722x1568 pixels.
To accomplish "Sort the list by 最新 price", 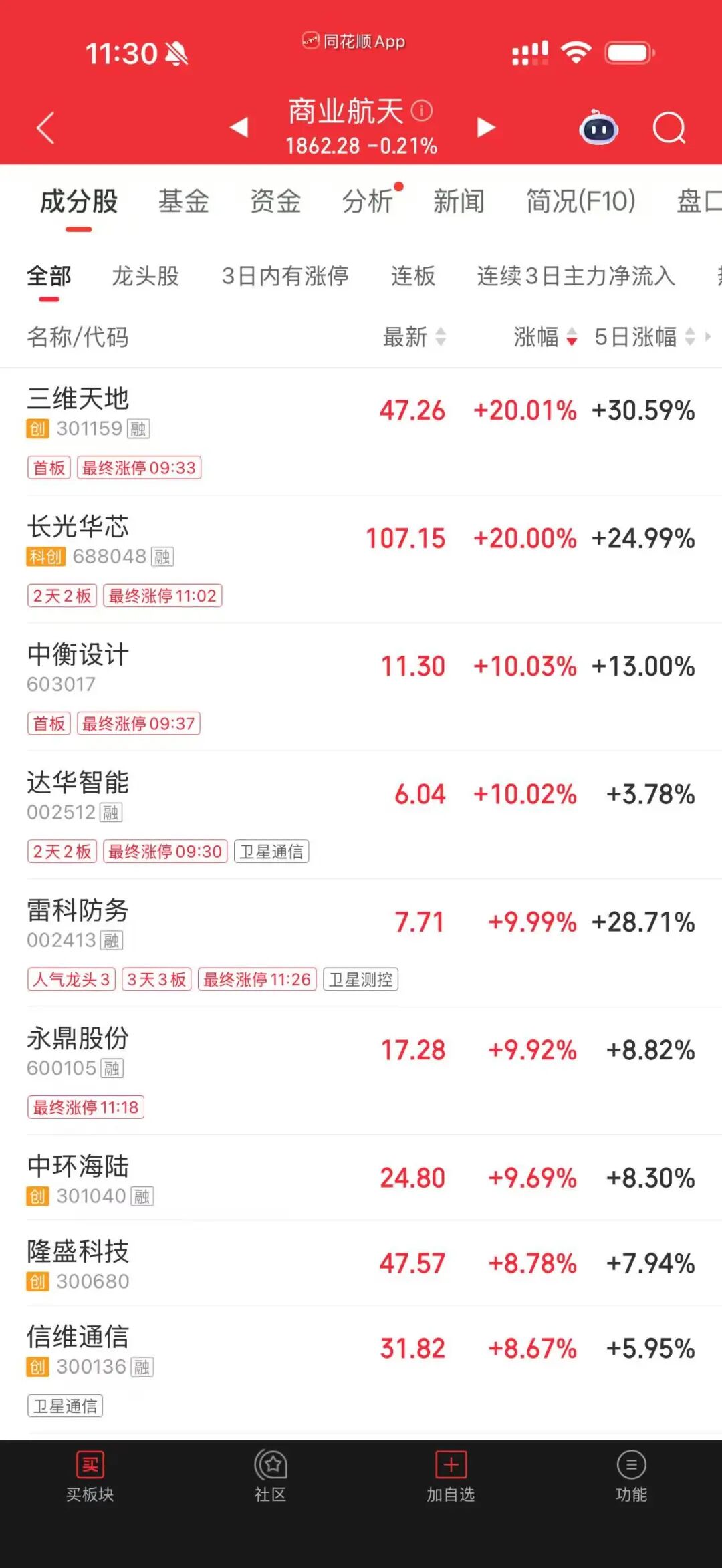I will (x=414, y=337).
